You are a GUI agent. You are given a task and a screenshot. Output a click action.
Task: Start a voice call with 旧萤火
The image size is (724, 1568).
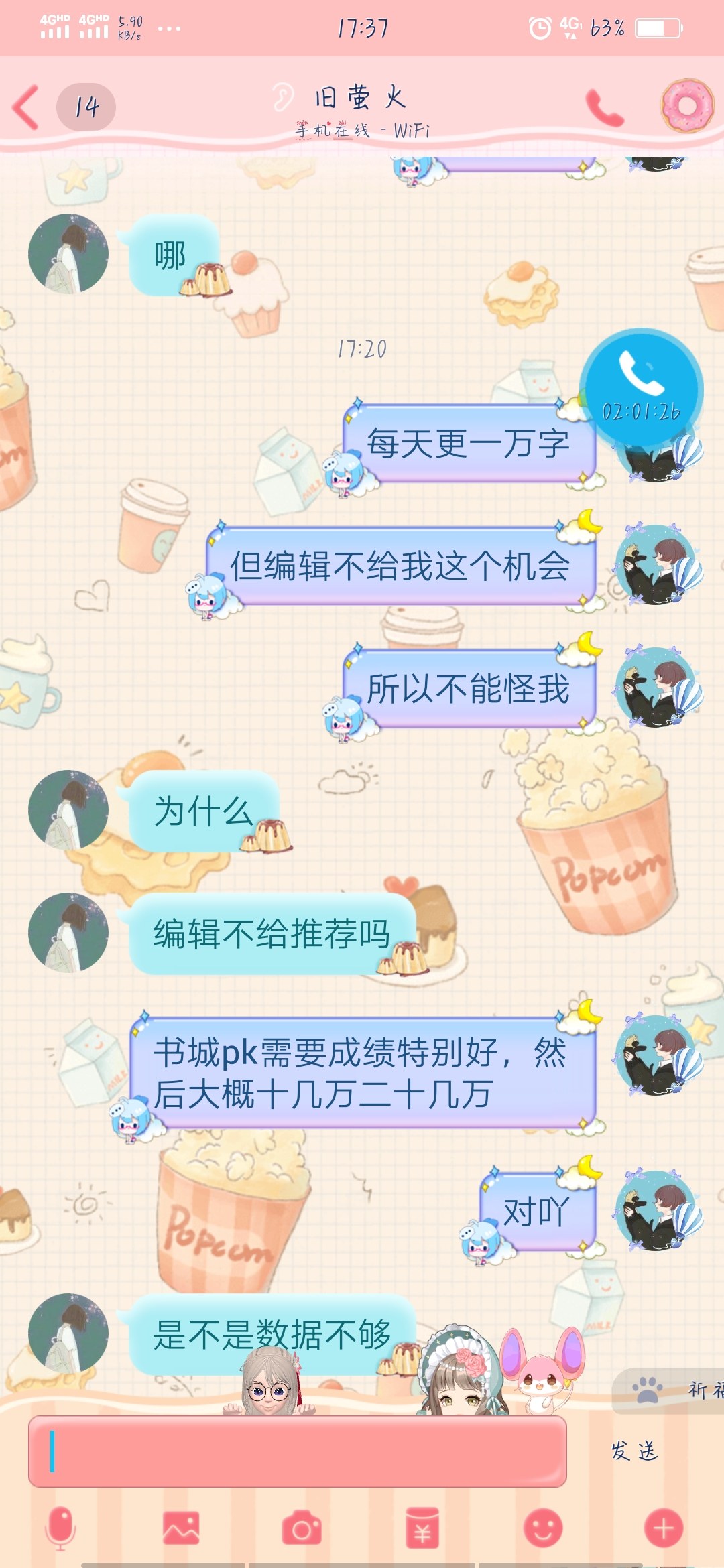pos(605,107)
